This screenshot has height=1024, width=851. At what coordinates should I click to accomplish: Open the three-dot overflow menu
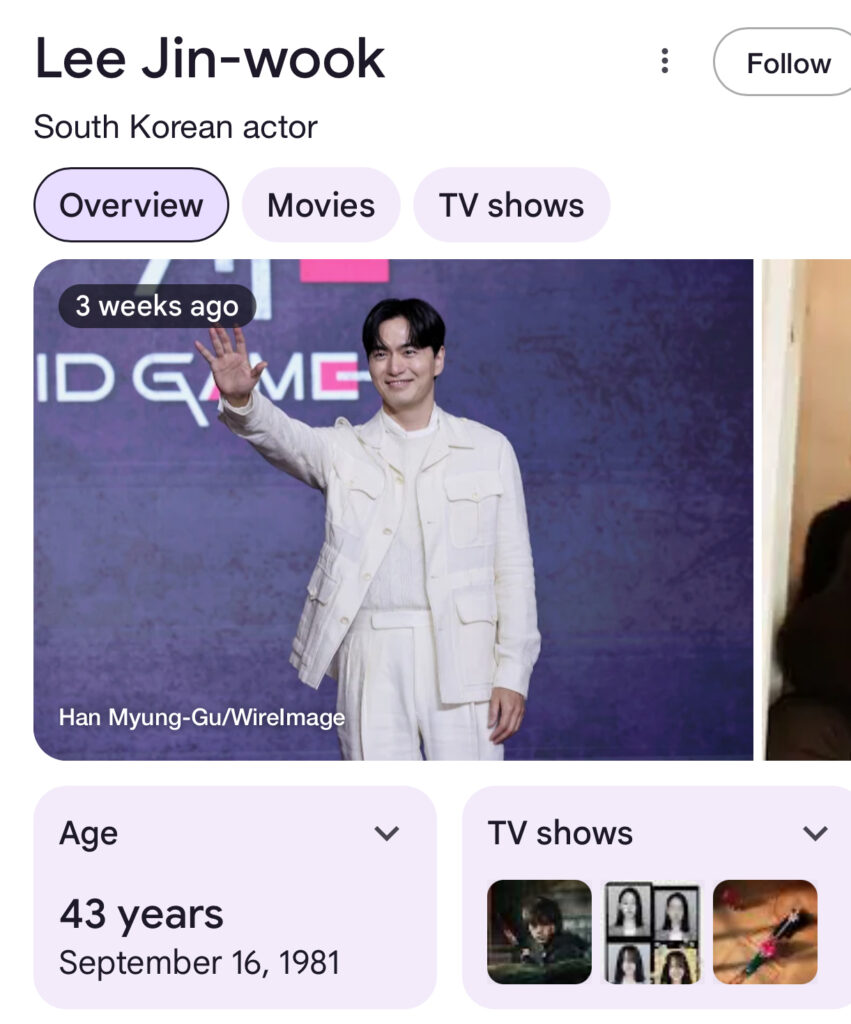[x=664, y=62]
